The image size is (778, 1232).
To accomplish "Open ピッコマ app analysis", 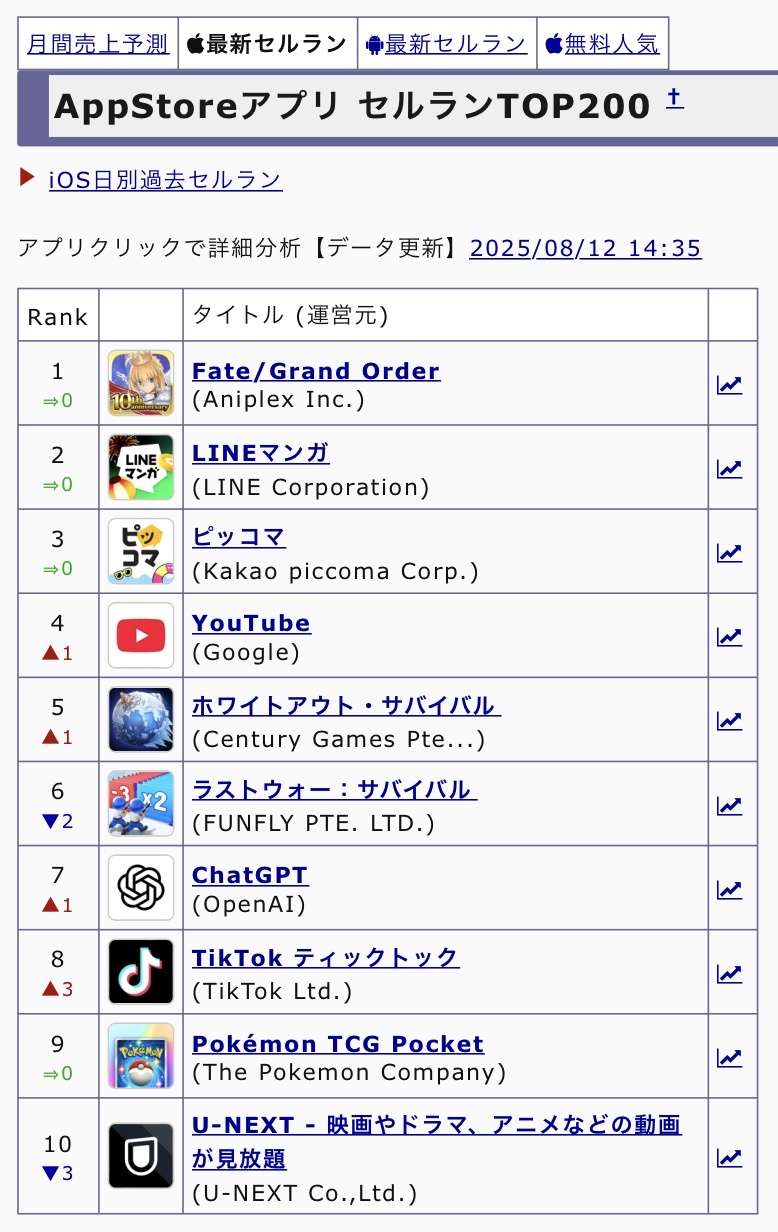I will 238,538.
